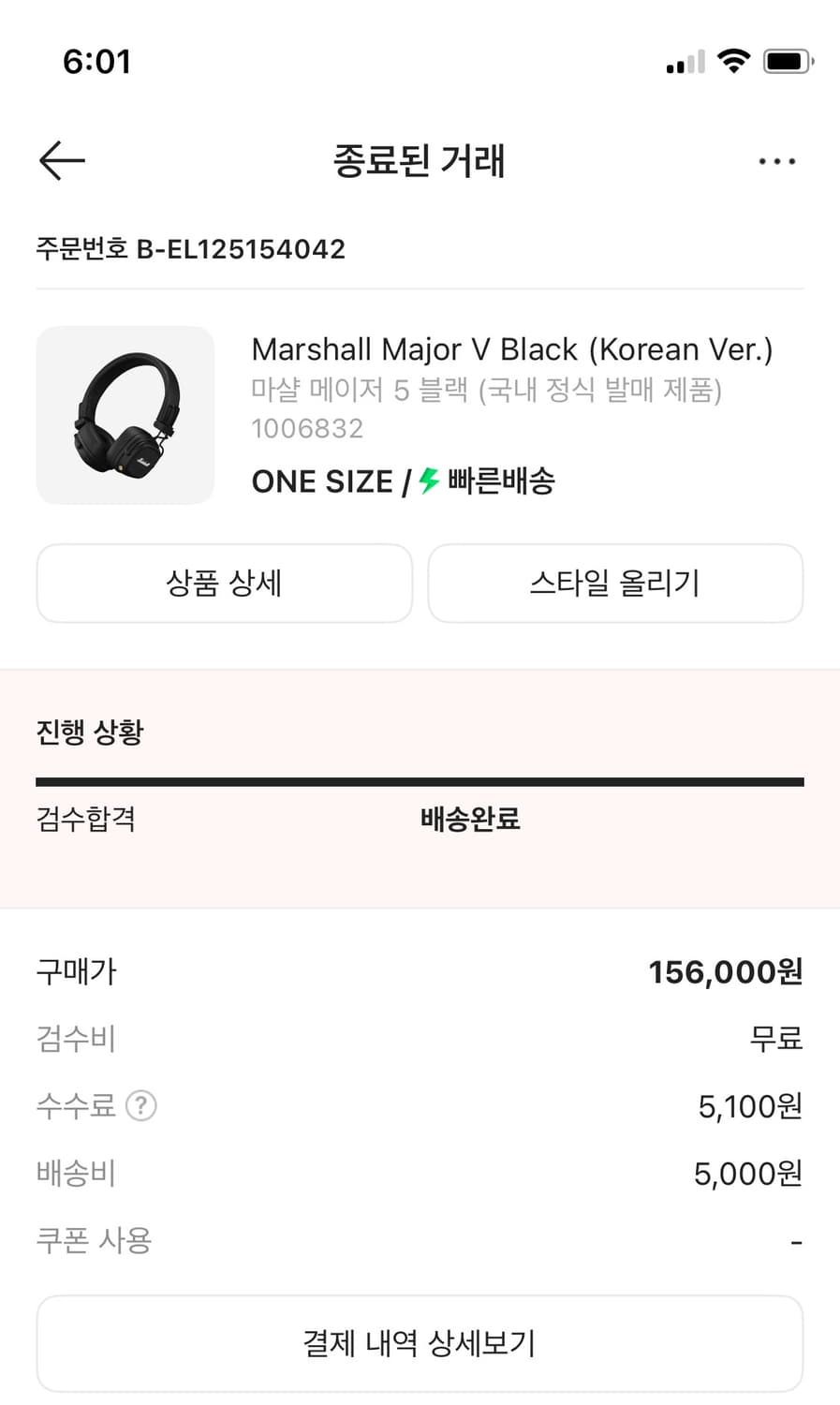Tap the battery indicator in the status bar
This screenshot has height=1405, width=840.
(787, 60)
